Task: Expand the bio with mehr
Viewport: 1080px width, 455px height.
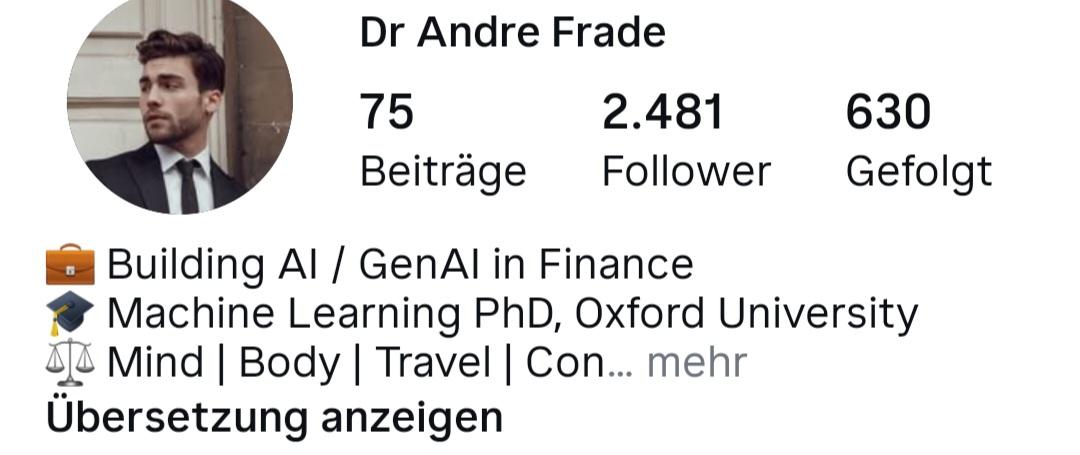Action: point(697,363)
